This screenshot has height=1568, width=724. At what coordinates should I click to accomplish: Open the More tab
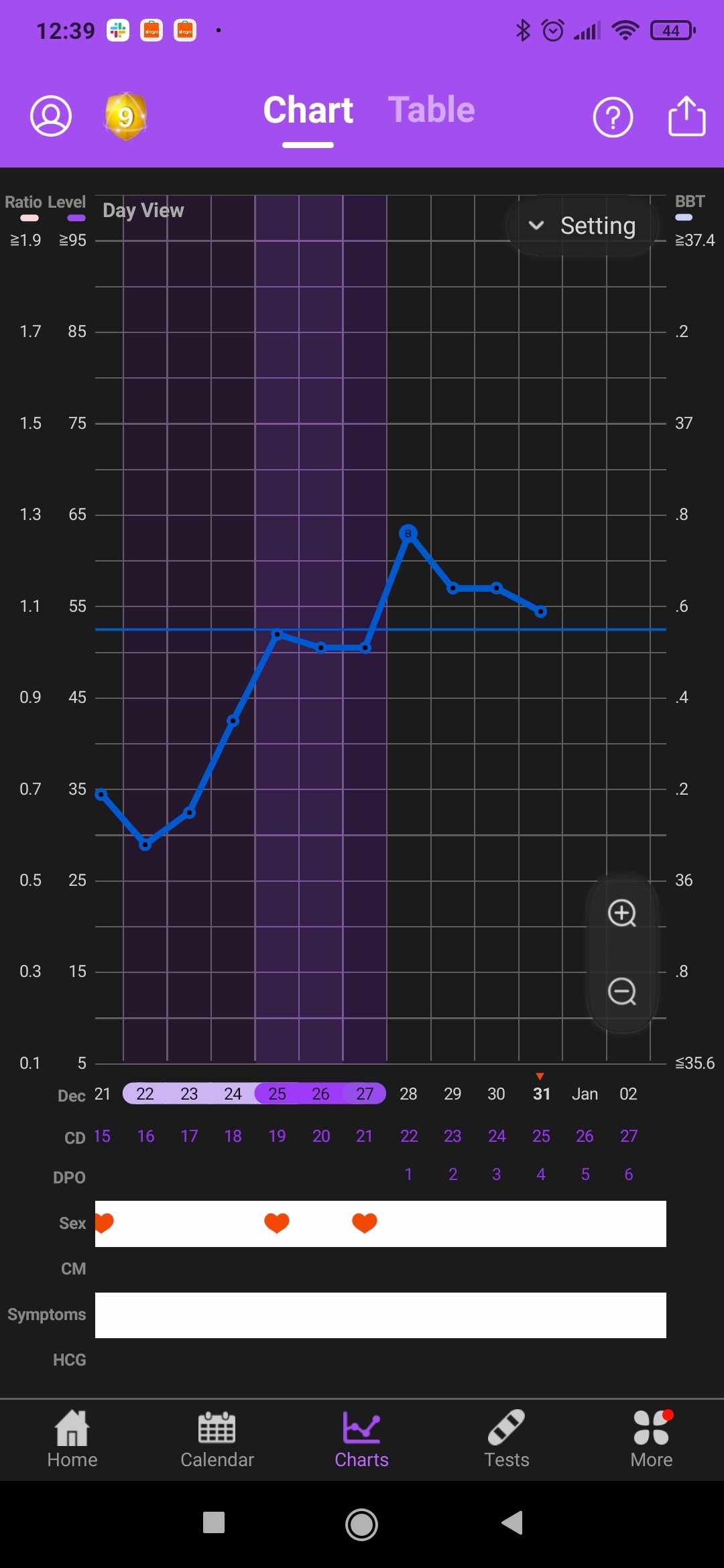tap(651, 1439)
